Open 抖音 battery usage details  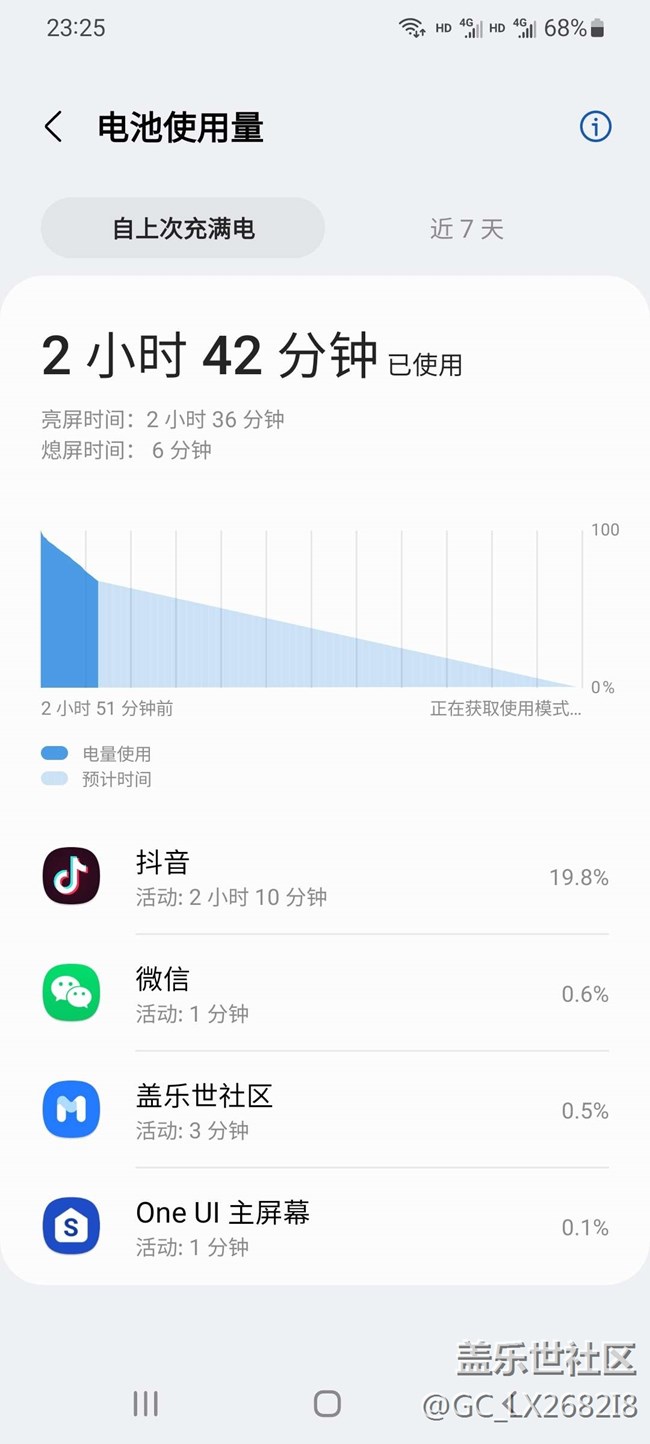pos(325,877)
